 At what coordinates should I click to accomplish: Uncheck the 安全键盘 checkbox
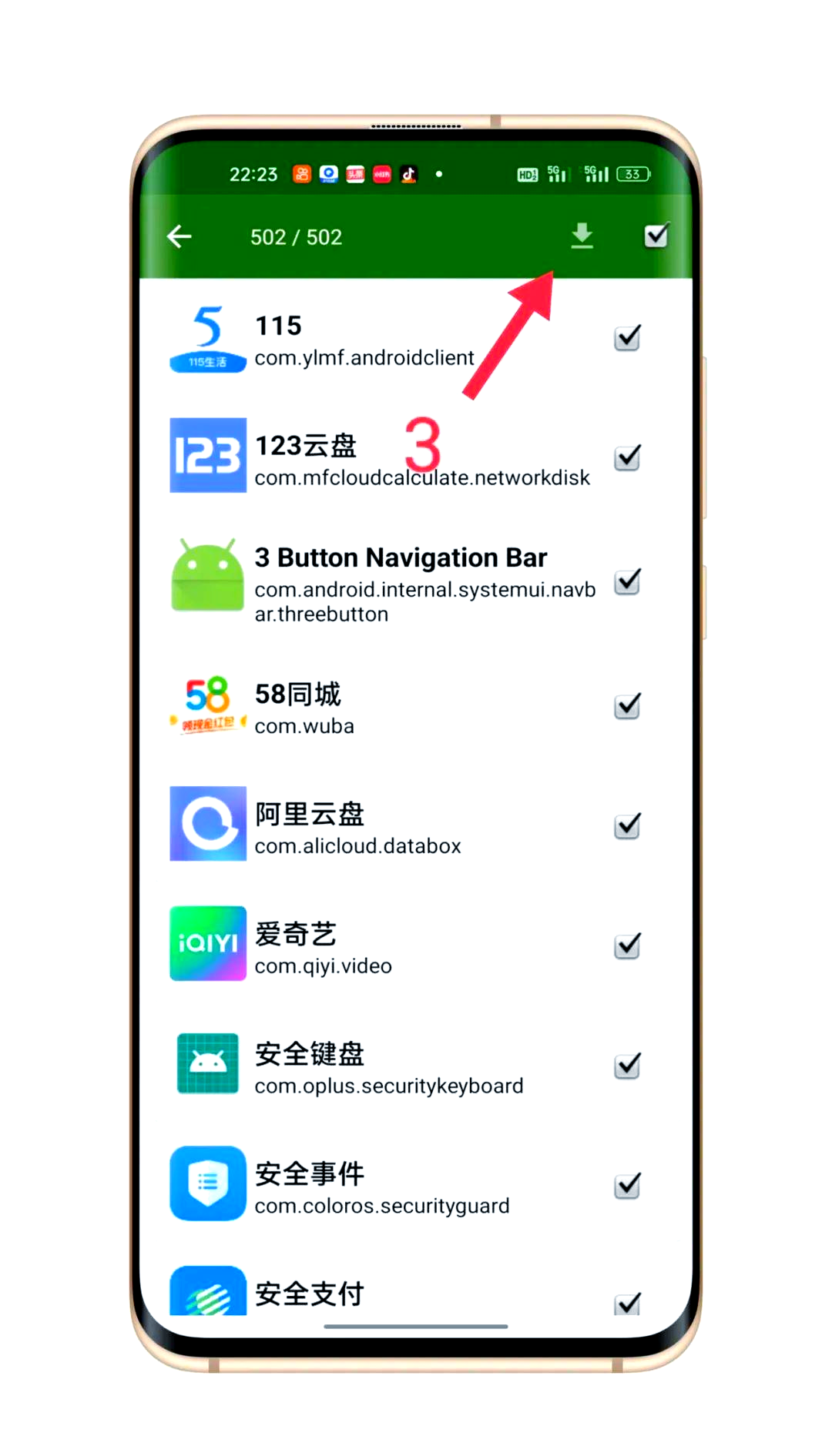[628, 1066]
